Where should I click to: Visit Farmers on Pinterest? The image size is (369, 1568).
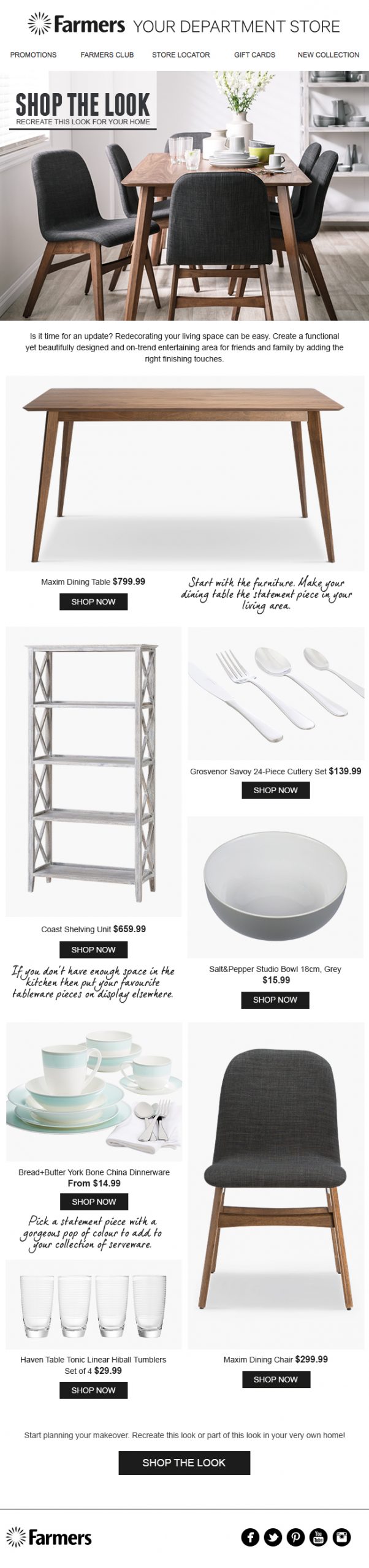point(295,1537)
